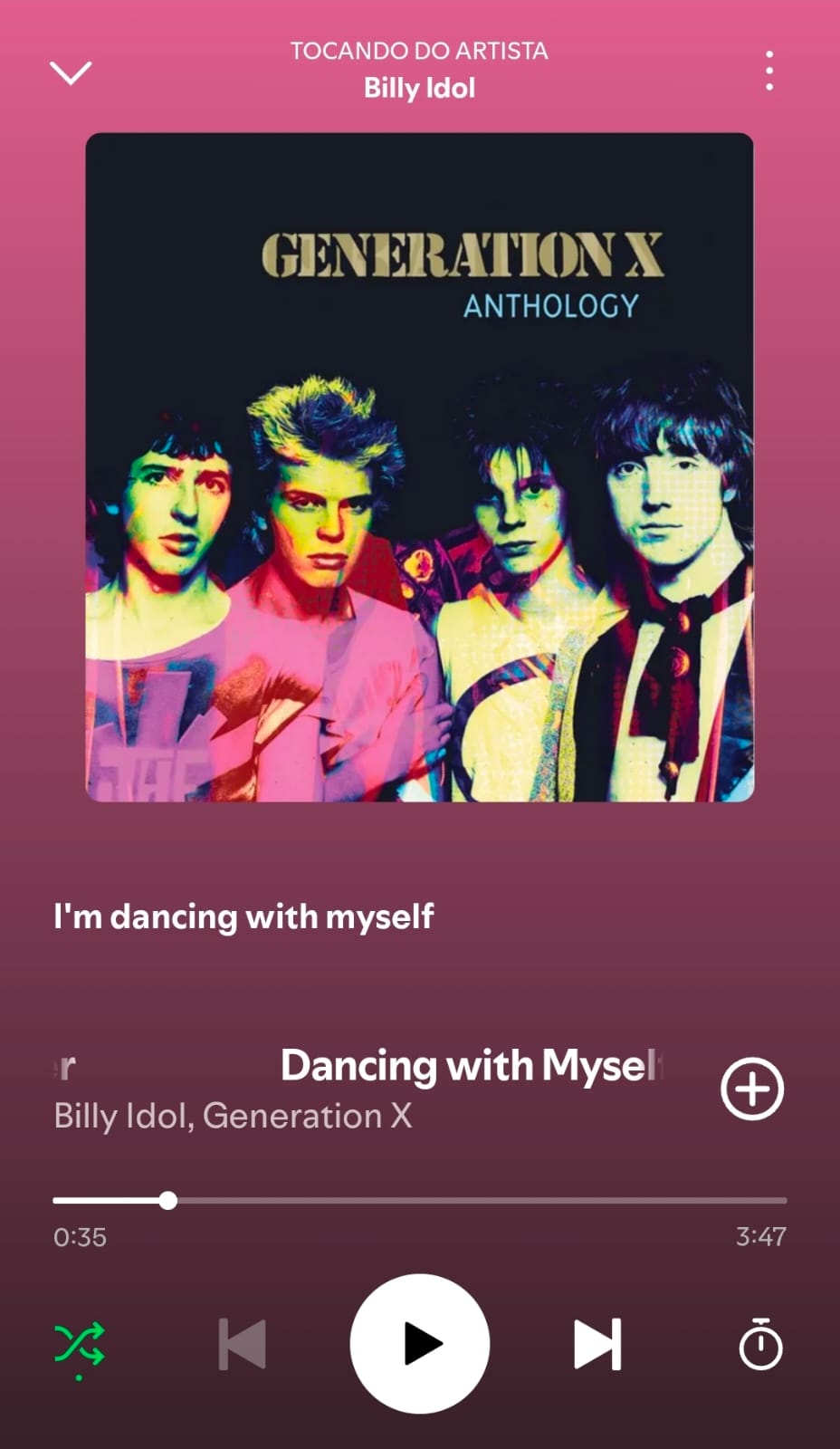The image size is (840, 1449).
Task: Open the 'Tocando do artista' header
Action: (418, 51)
